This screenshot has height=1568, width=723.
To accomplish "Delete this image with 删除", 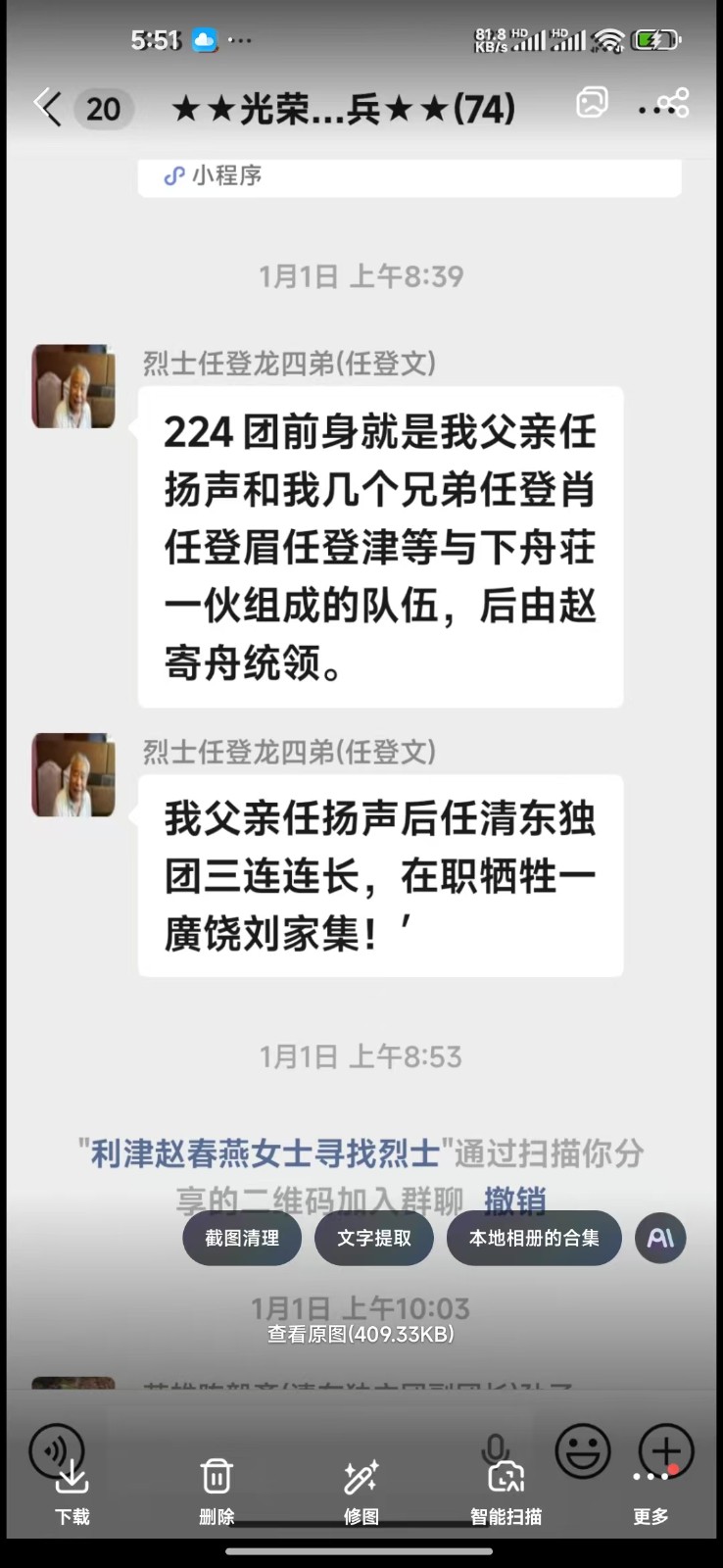I will [x=217, y=1492].
